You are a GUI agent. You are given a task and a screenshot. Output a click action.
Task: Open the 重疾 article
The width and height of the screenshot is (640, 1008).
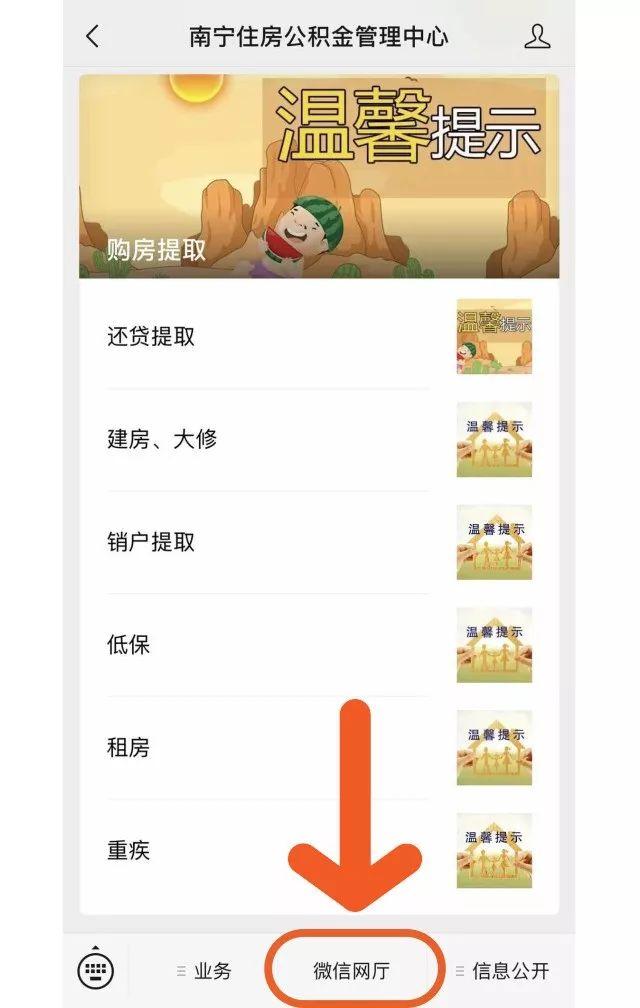[318, 851]
